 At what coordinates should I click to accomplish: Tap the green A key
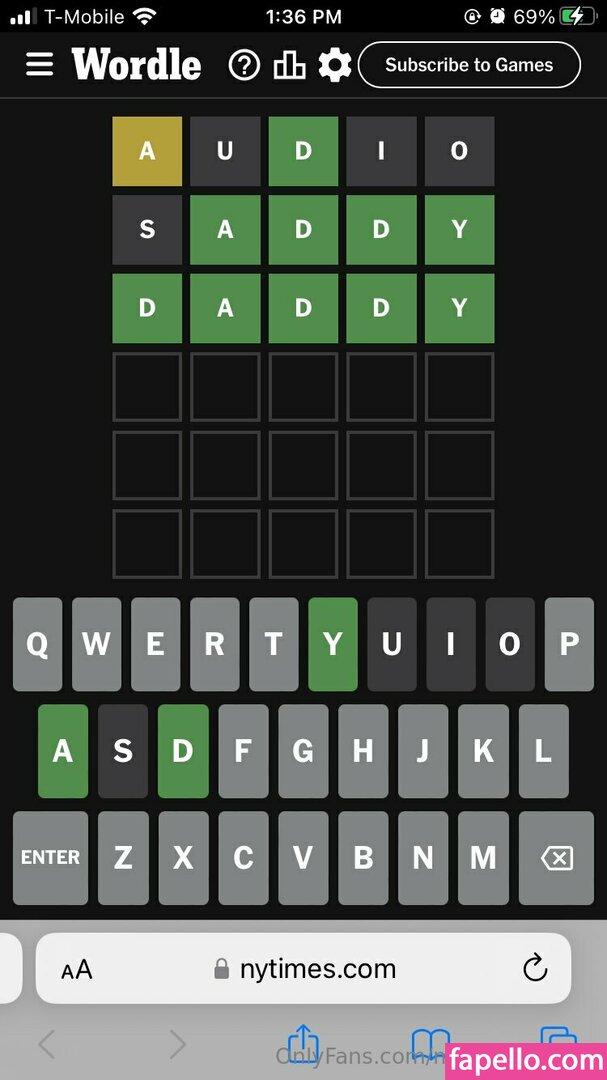63,751
